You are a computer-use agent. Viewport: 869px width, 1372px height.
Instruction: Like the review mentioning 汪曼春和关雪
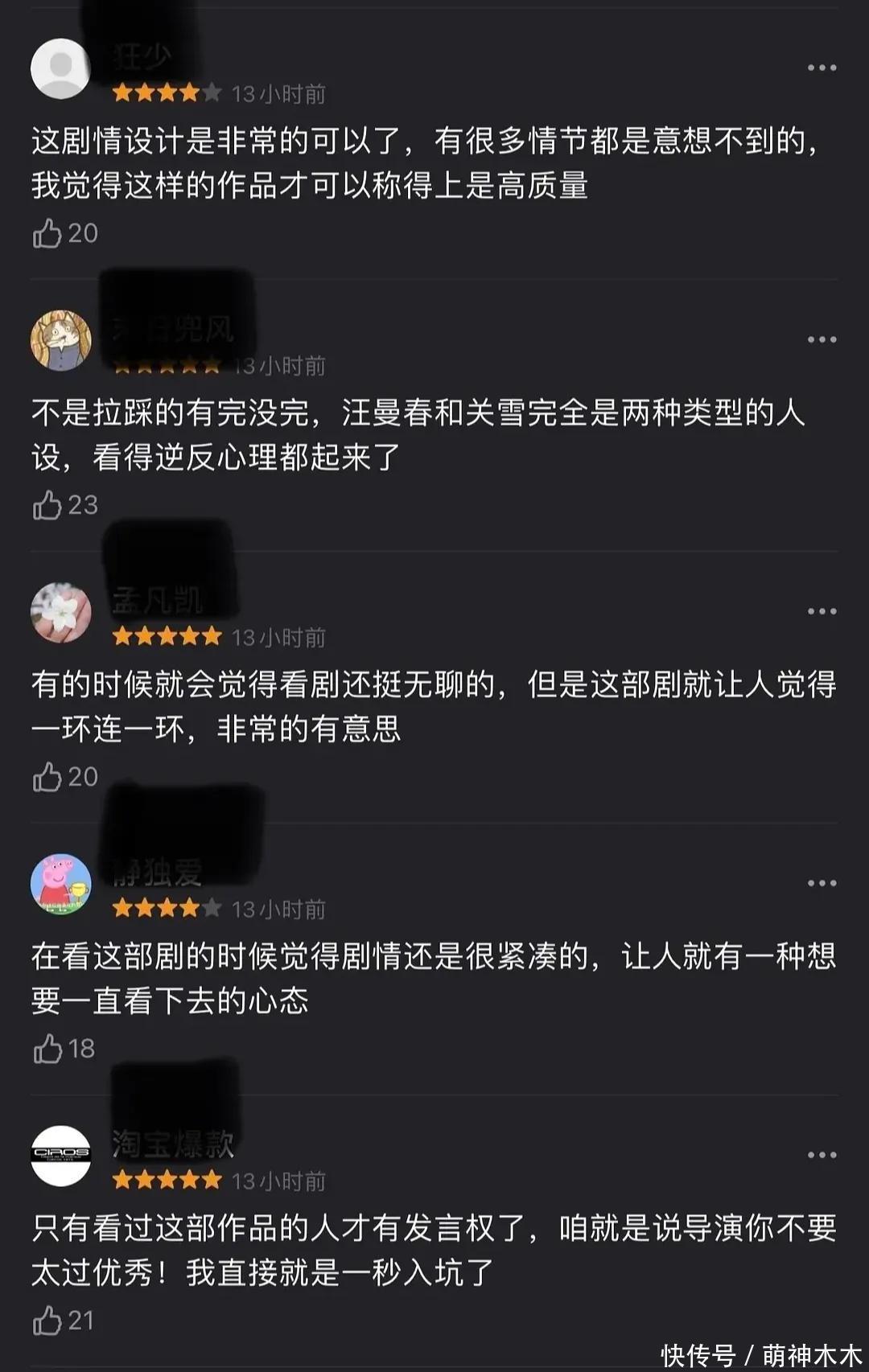tap(47, 506)
